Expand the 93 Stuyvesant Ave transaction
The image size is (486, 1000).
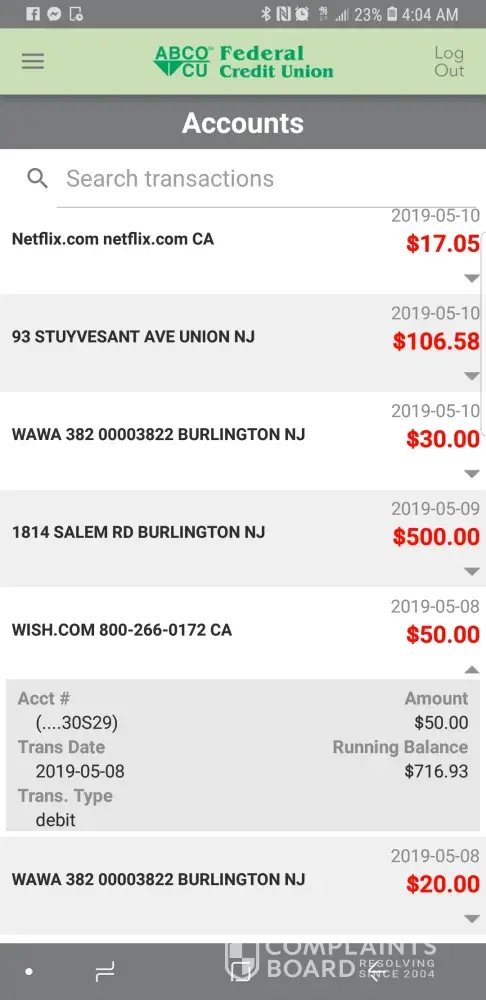(x=471, y=376)
